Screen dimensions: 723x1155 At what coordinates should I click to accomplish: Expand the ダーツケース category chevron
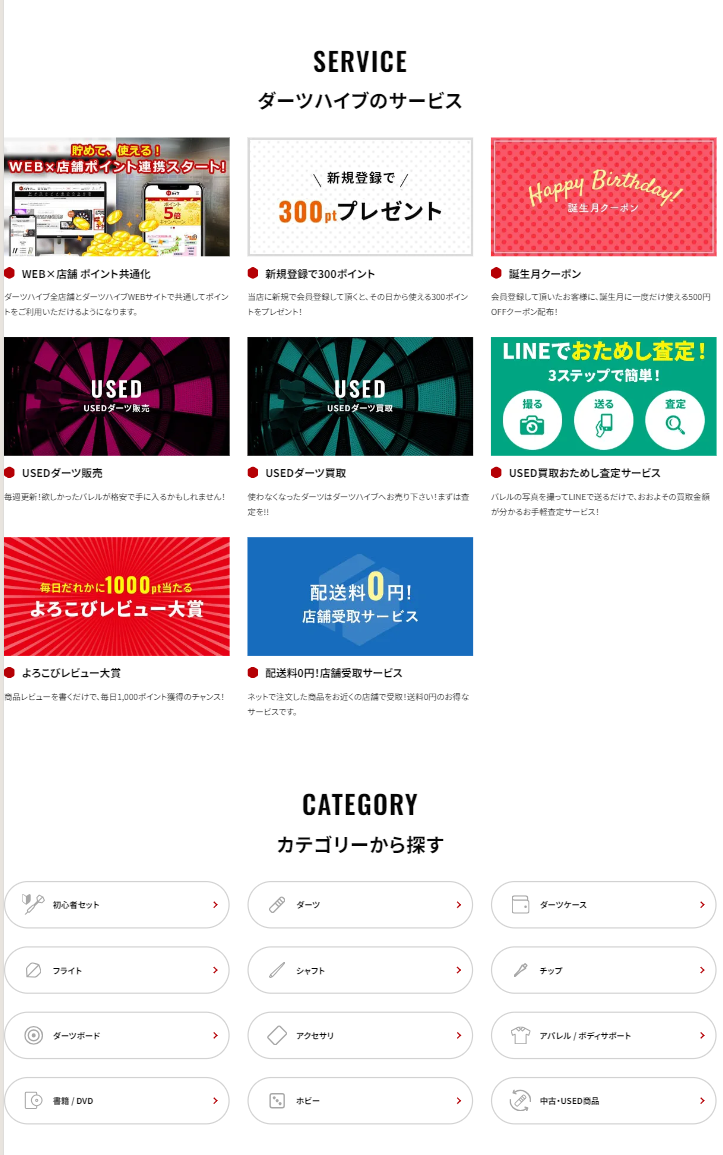click(x=700, y=905)
